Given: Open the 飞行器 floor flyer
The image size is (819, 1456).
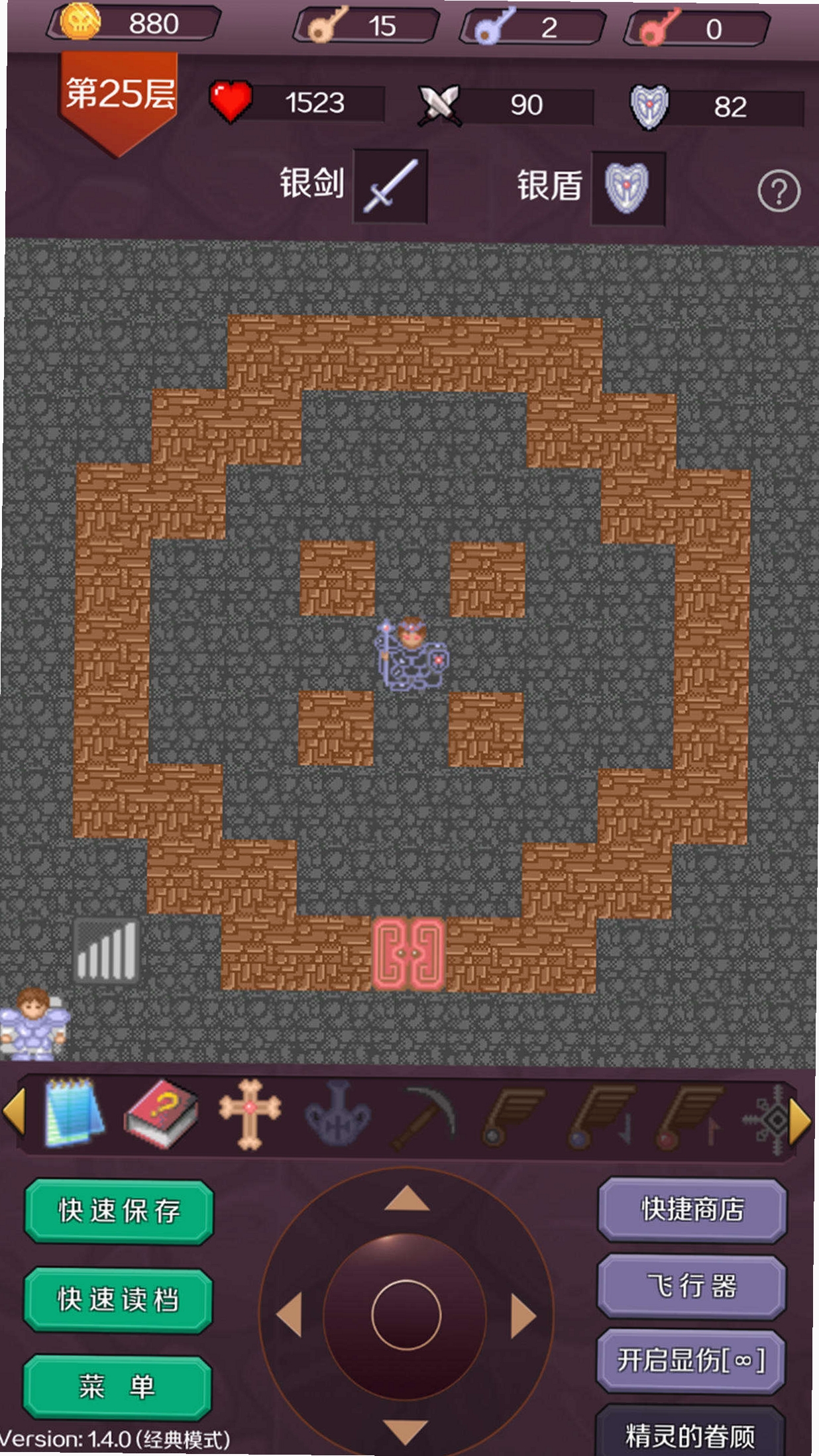Looking at the screenshot, I should coord(692,1286).
